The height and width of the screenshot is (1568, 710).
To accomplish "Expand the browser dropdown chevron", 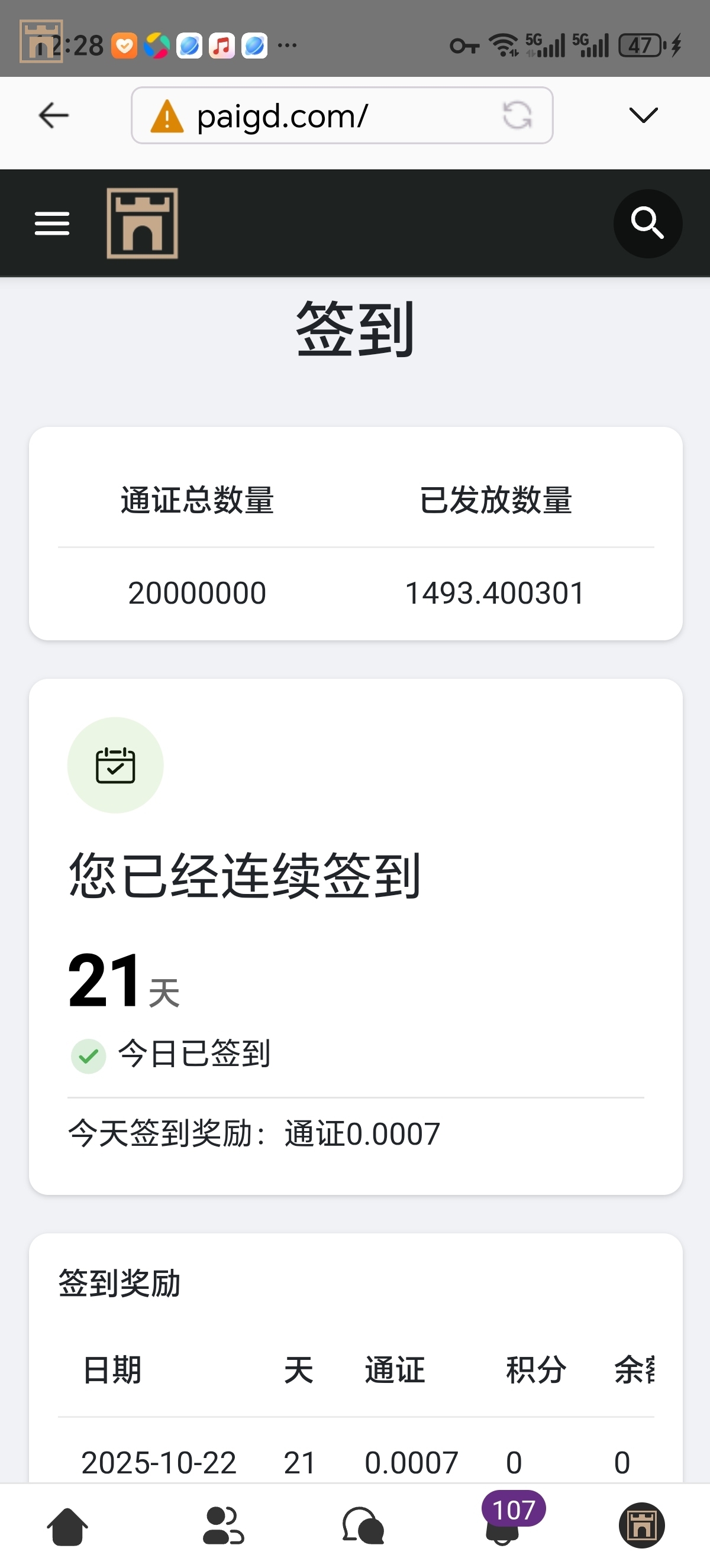I will [643, 115].
